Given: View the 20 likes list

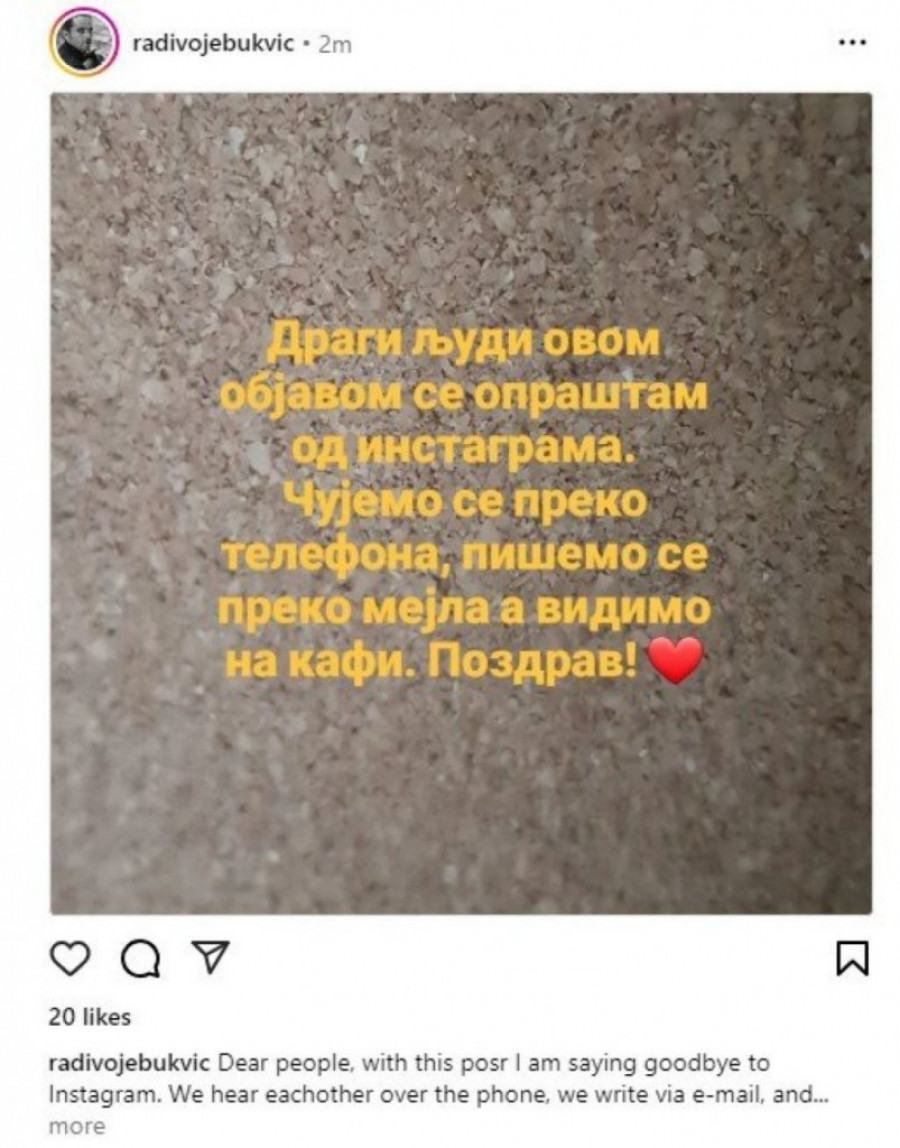Looking at the screenshot, I should (x=90, y=1017).
